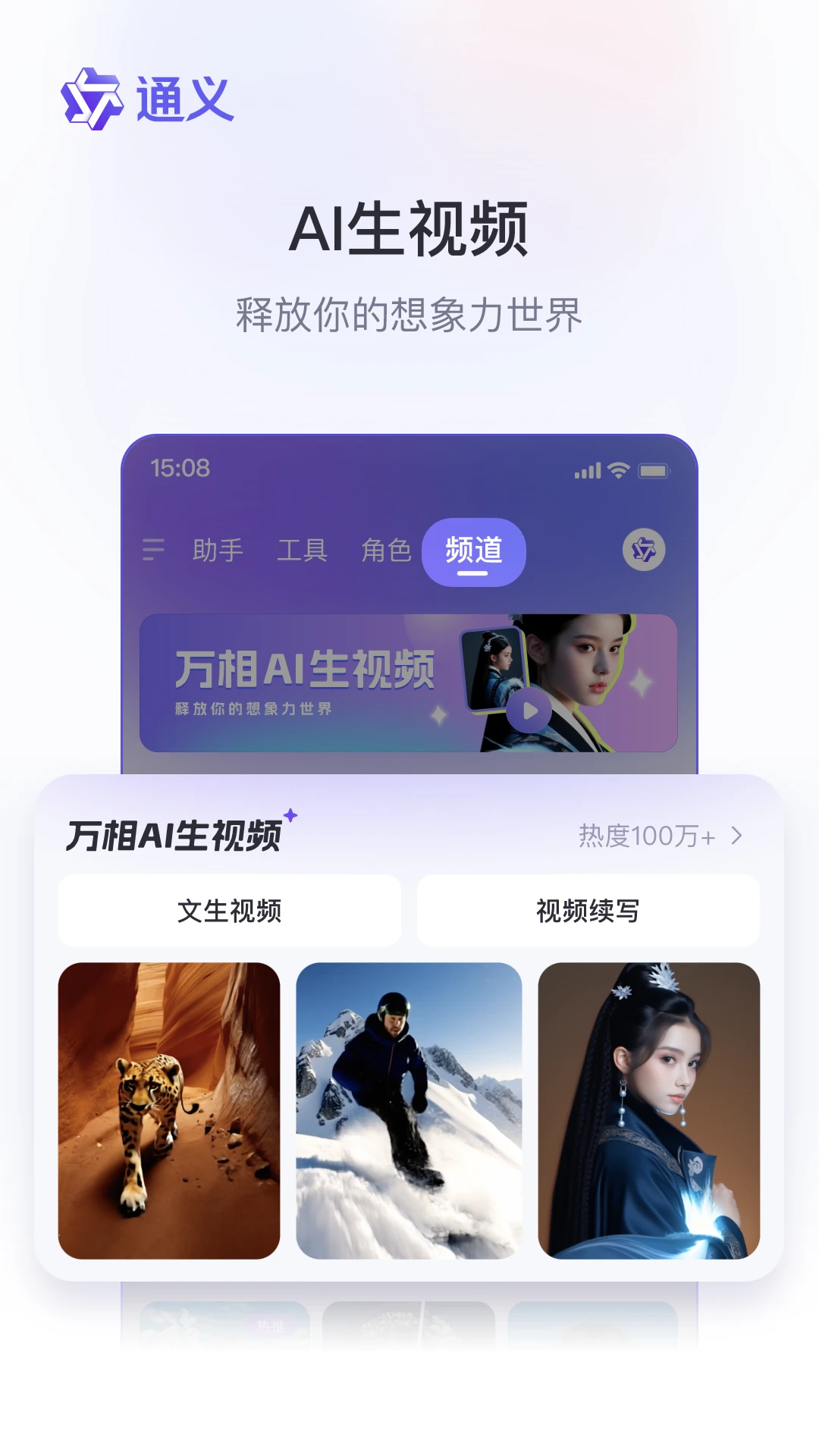Toggle the highlighted 频道 pill

pyautogui.click(x=474, y=551)
